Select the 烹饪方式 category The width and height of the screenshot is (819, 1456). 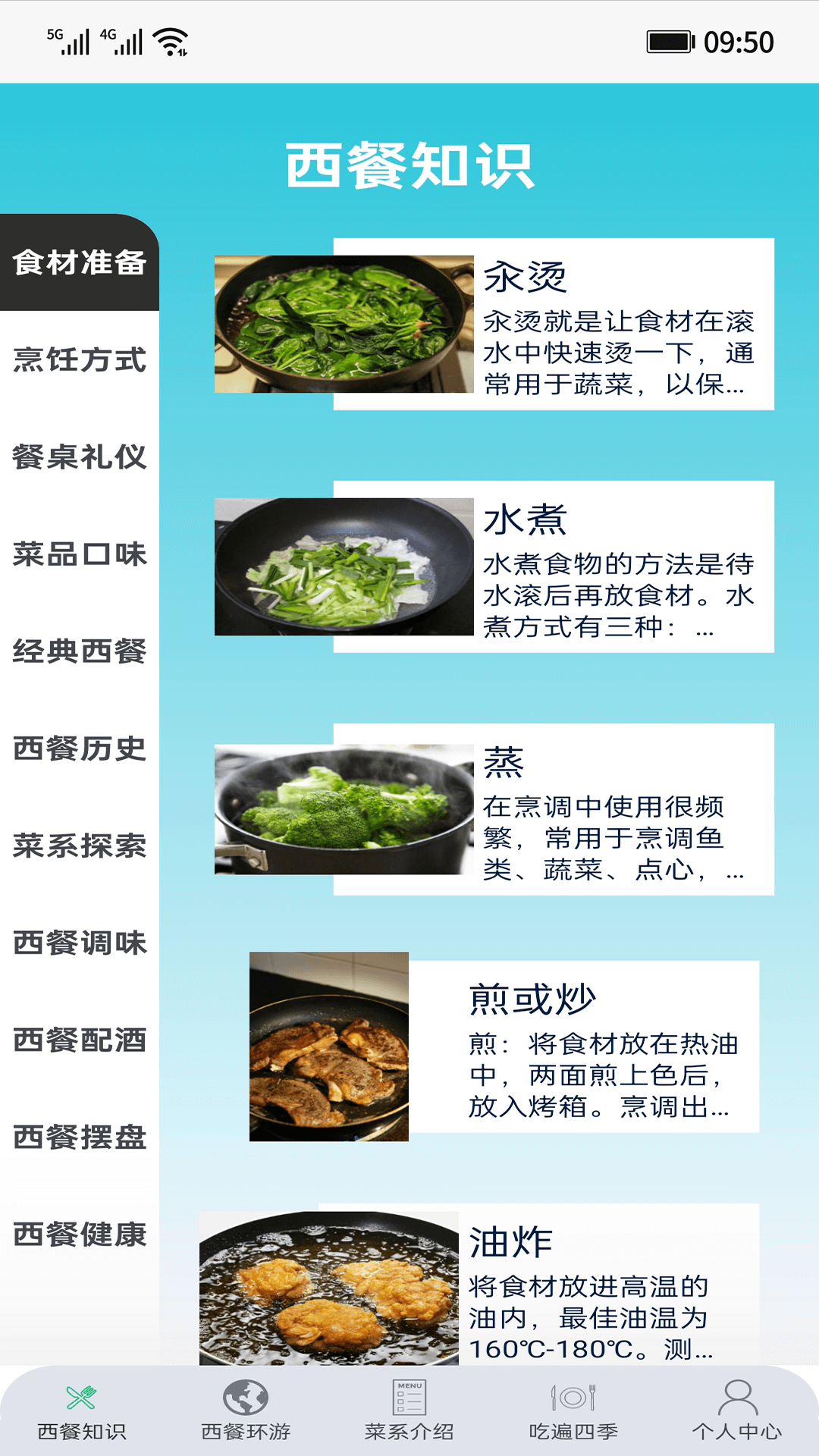(80, 359)
